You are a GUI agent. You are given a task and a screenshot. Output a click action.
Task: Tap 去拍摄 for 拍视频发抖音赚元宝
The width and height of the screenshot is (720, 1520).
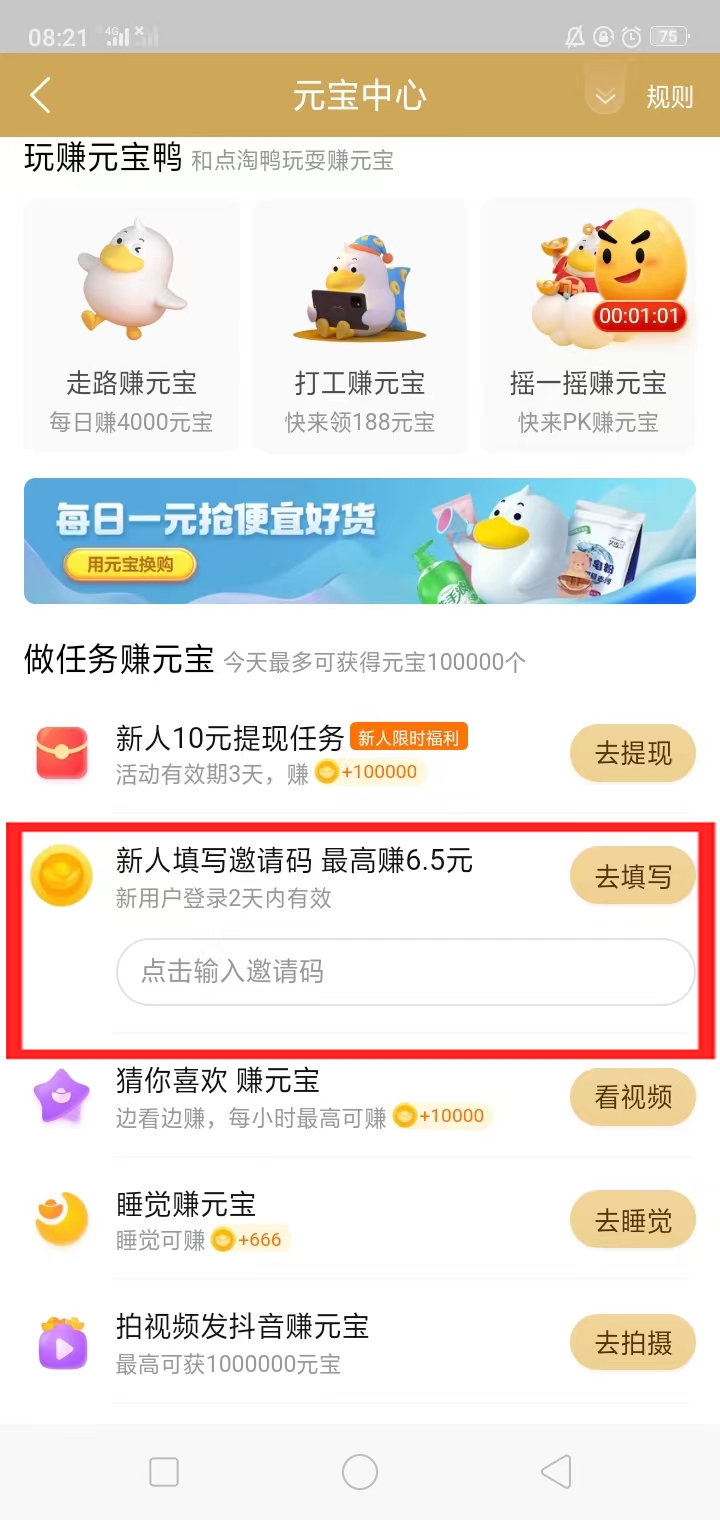pos(633,1342)
